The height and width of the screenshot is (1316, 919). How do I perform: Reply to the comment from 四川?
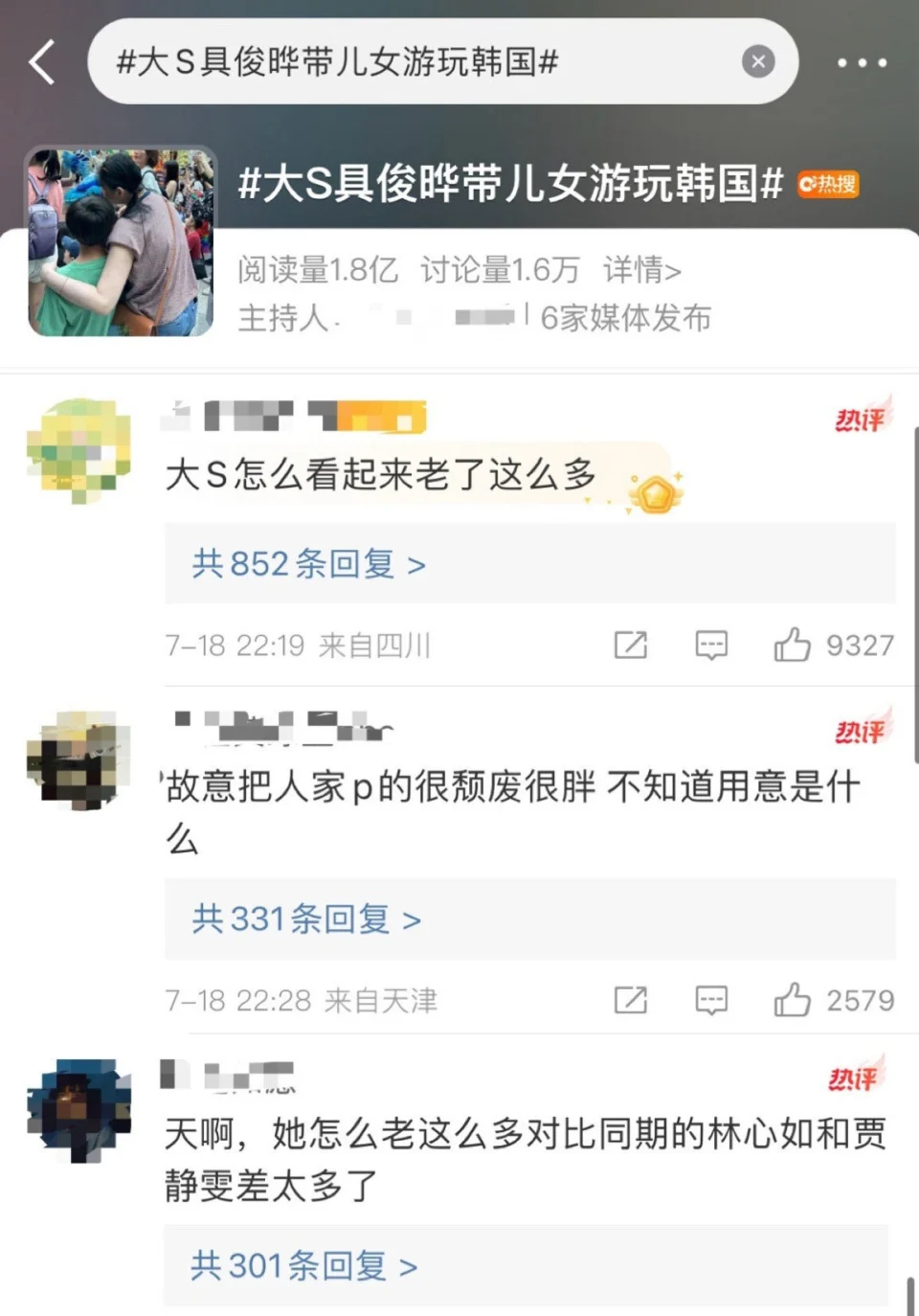pyautogui.click(x=711, y=645)
